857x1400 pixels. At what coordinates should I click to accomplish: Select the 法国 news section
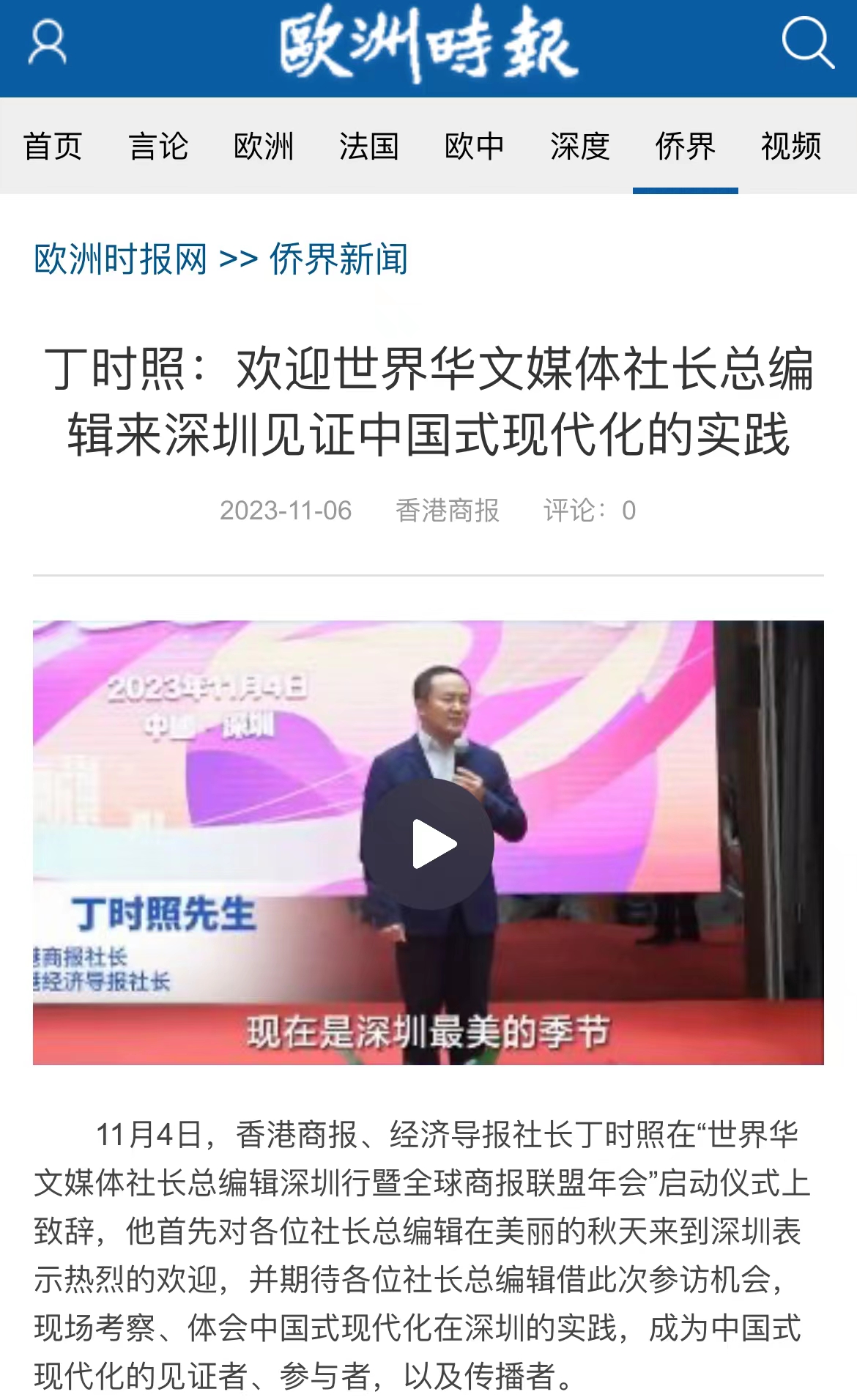(369, 147)
